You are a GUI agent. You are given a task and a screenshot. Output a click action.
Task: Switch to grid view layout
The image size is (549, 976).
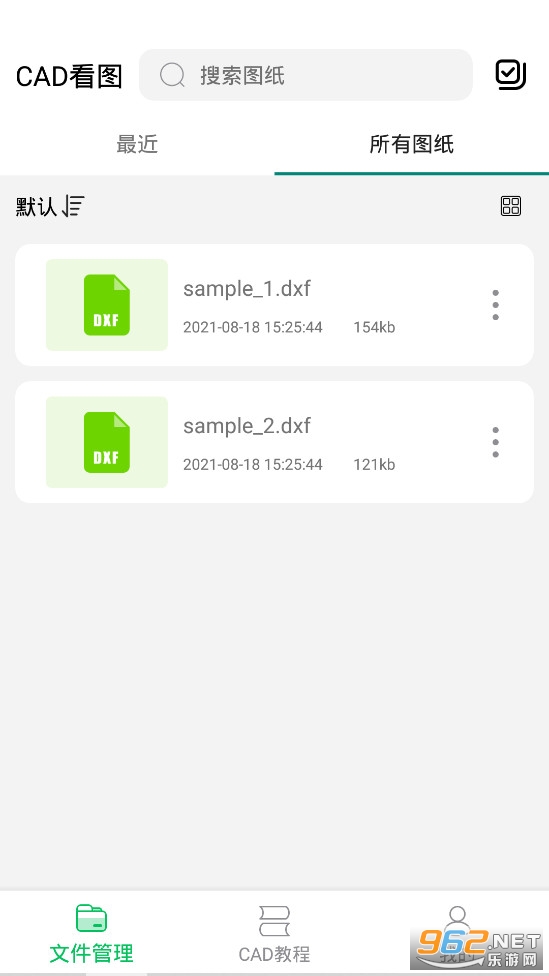pos(510,206)
